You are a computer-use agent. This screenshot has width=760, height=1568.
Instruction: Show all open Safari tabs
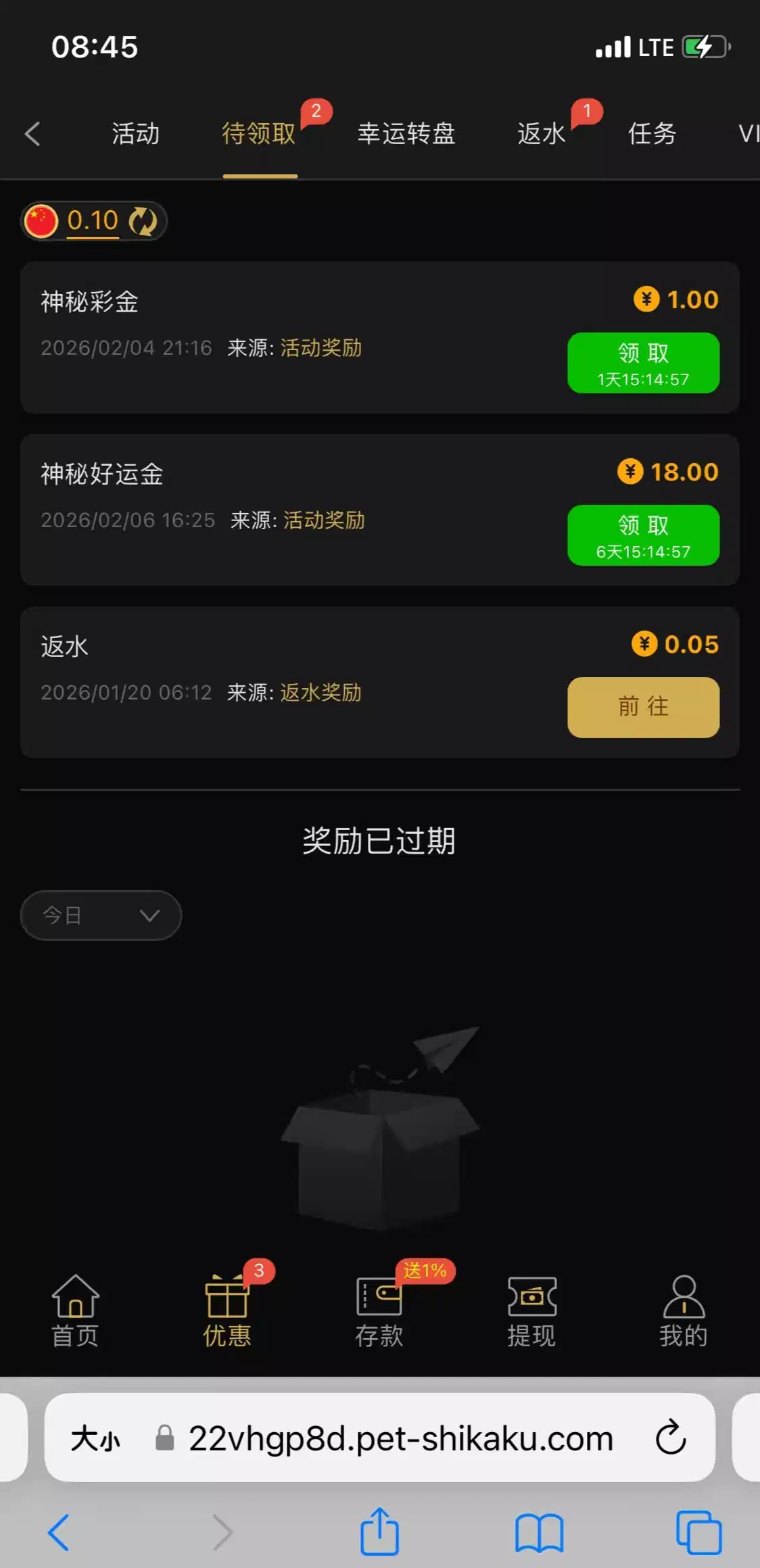698,1532
